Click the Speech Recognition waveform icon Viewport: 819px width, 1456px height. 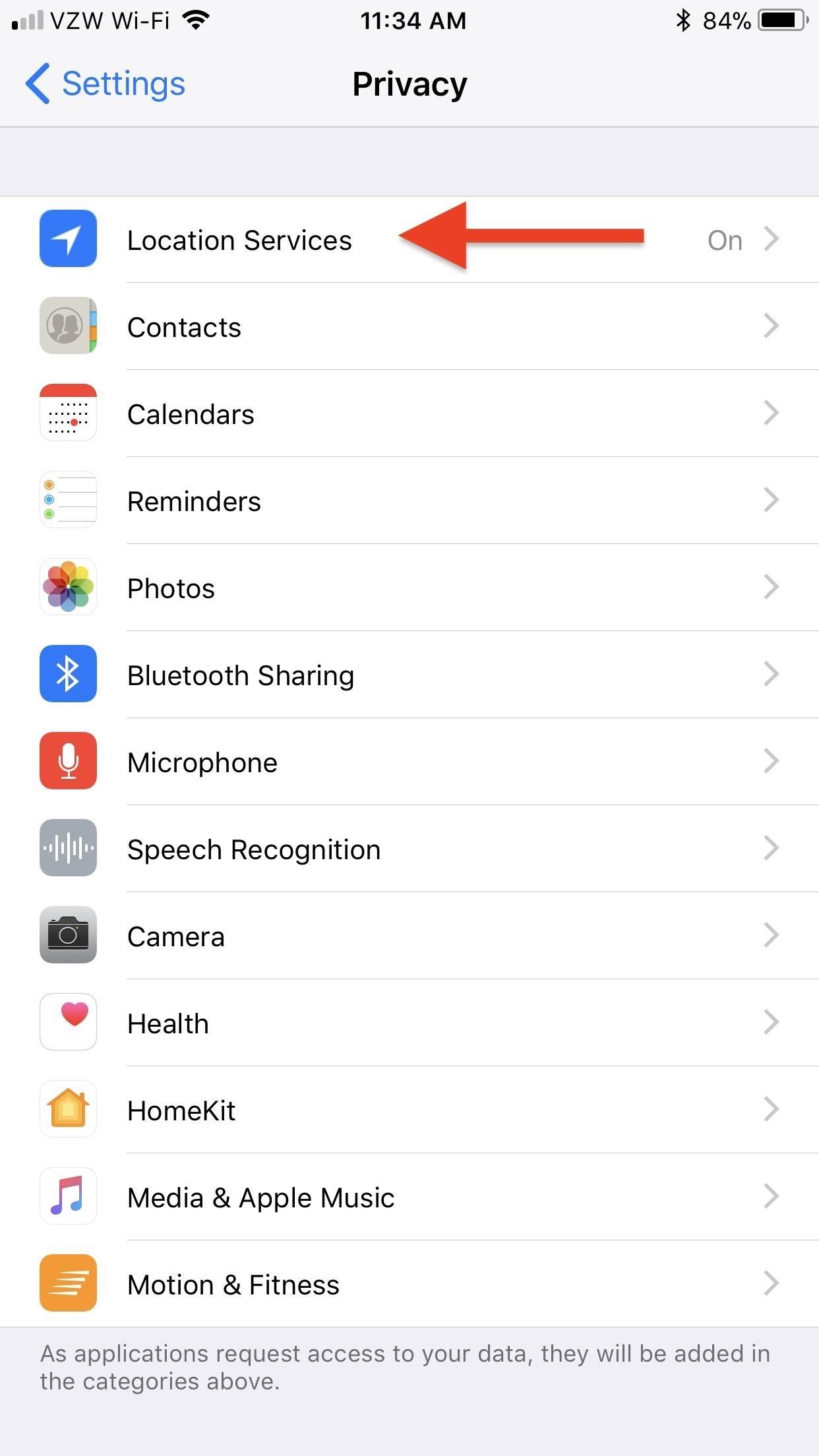click(68, 848)
